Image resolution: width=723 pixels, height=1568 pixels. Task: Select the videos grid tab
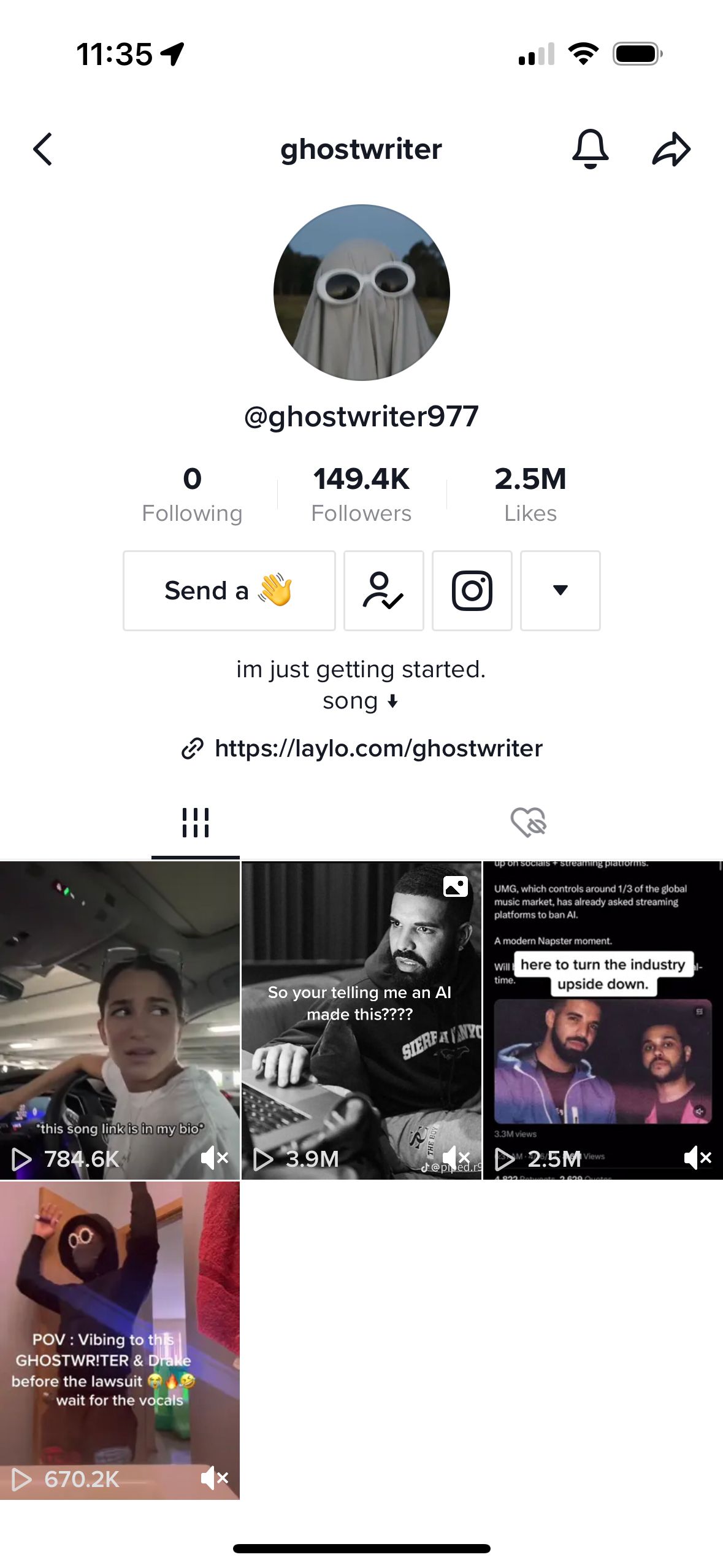(x=196, y=823)
